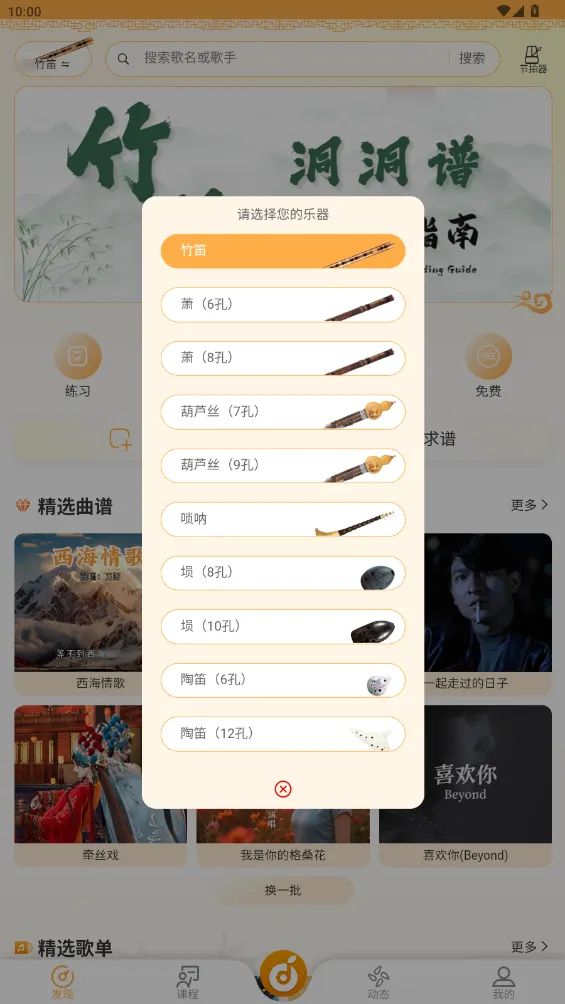Choose 陶笛（12孔）instrument
Image resolution: width=565 pixels, height=1004 pixels.
[282, 733]
